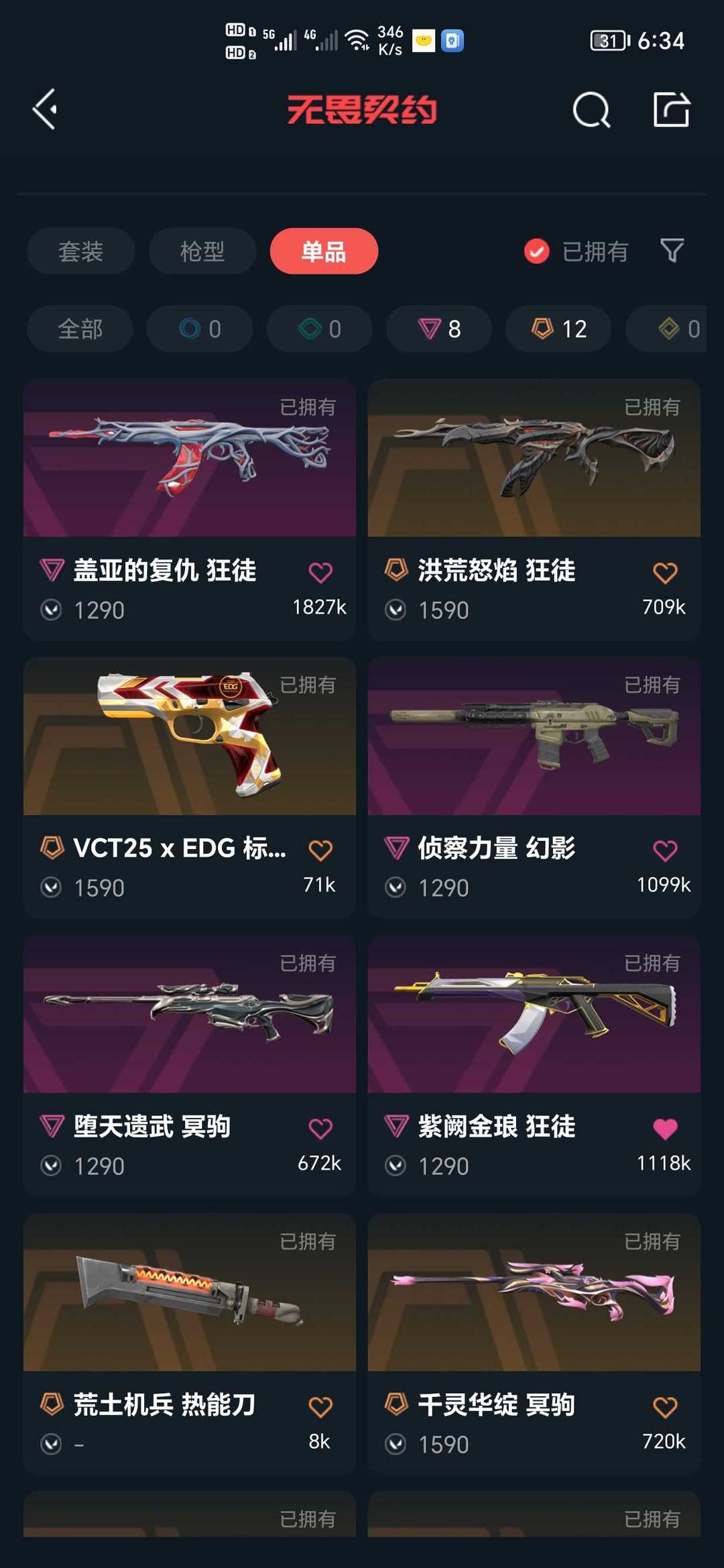Like the 洪荒怒焰 狂徒 skin
The image size is (724, 1568).
click(665, 573)
